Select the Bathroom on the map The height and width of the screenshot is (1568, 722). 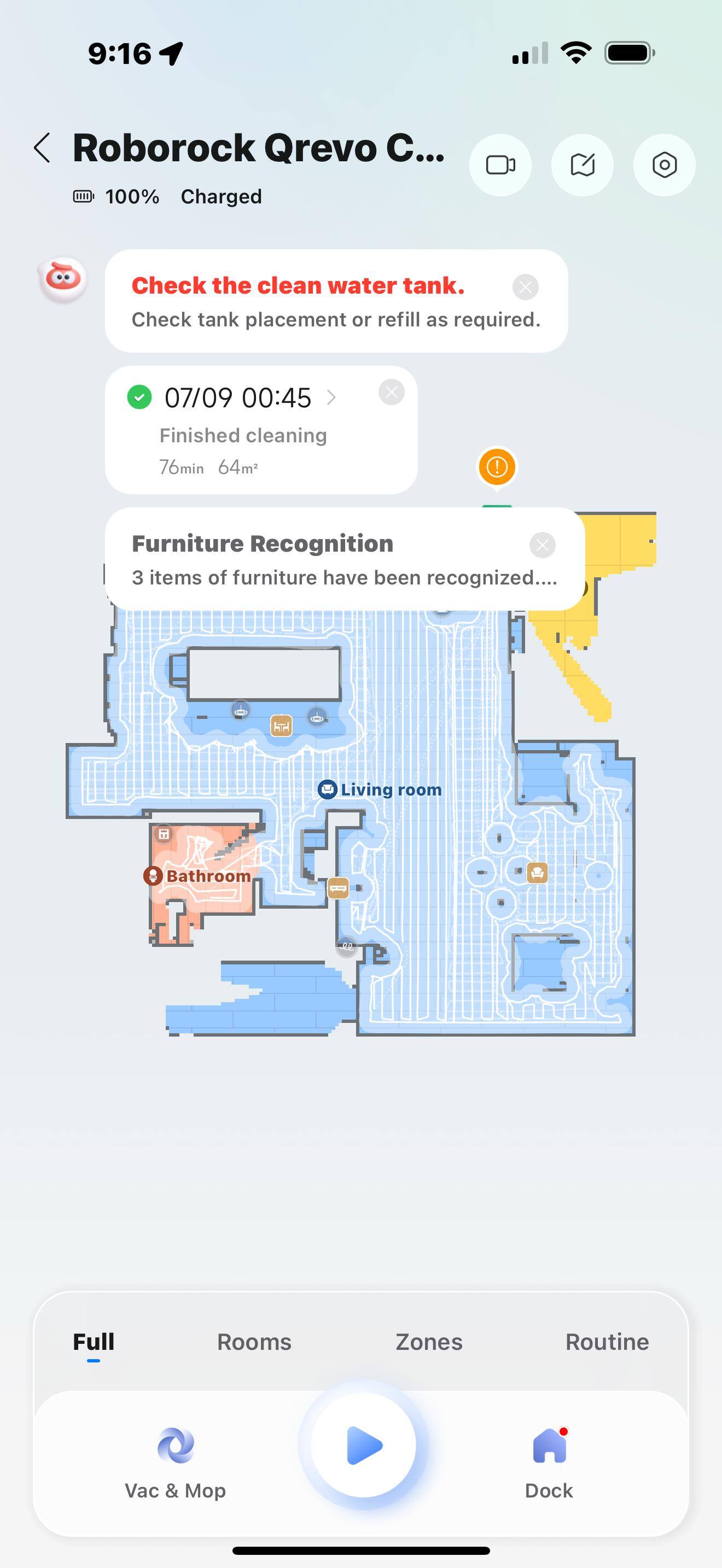207,876
